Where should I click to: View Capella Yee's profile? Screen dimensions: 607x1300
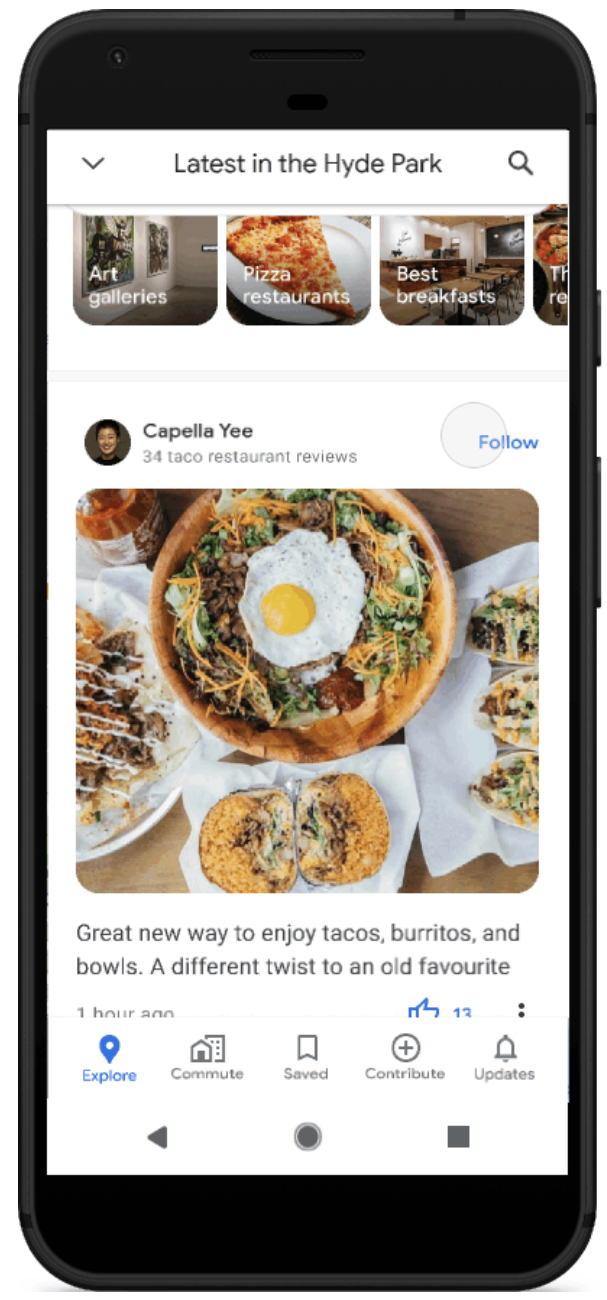197,431
